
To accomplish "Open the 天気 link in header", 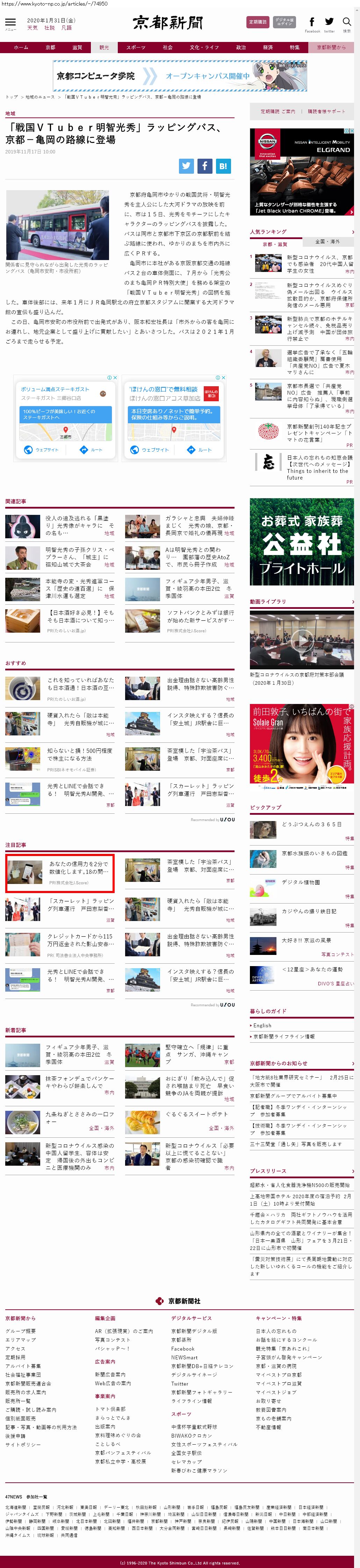I will tap(32, 28).
